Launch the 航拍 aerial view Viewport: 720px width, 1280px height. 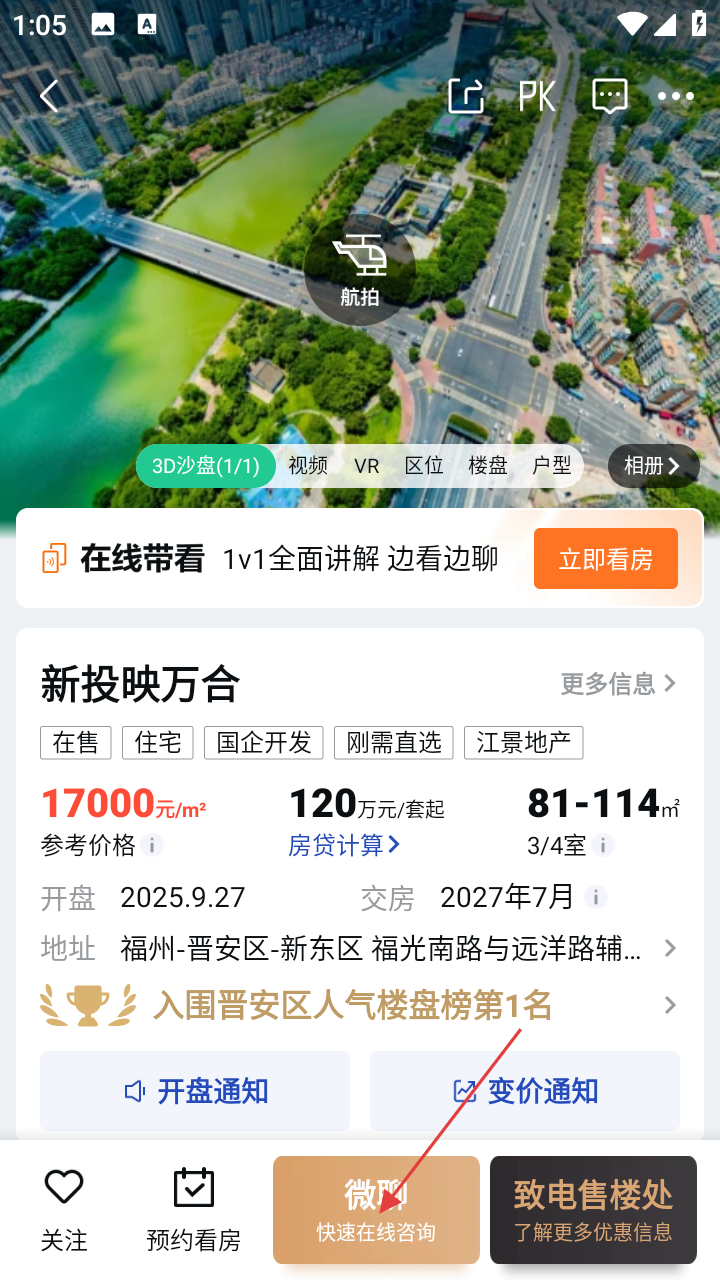[360, 269]
